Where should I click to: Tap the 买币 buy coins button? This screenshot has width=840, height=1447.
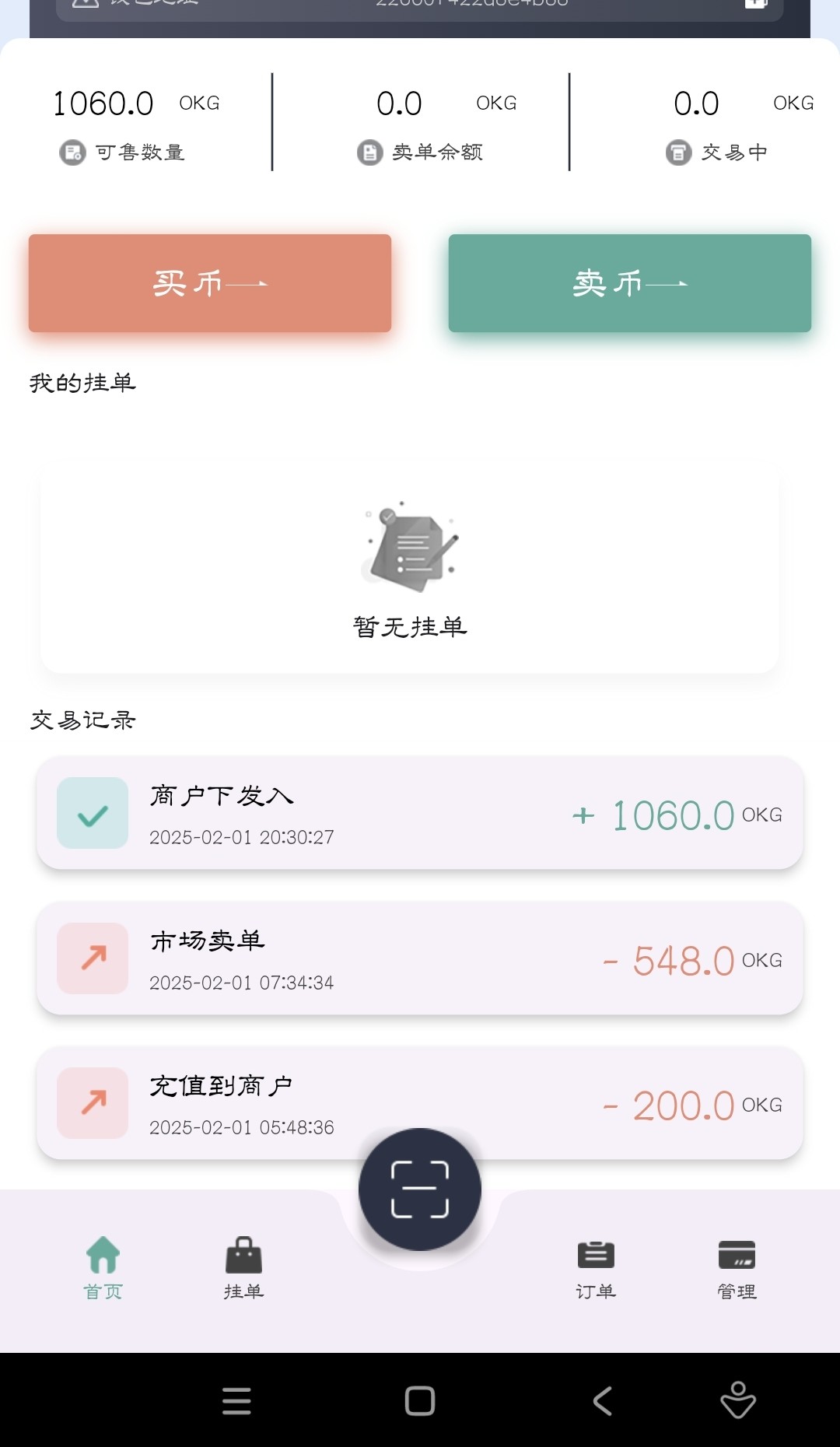pos(210,283)
